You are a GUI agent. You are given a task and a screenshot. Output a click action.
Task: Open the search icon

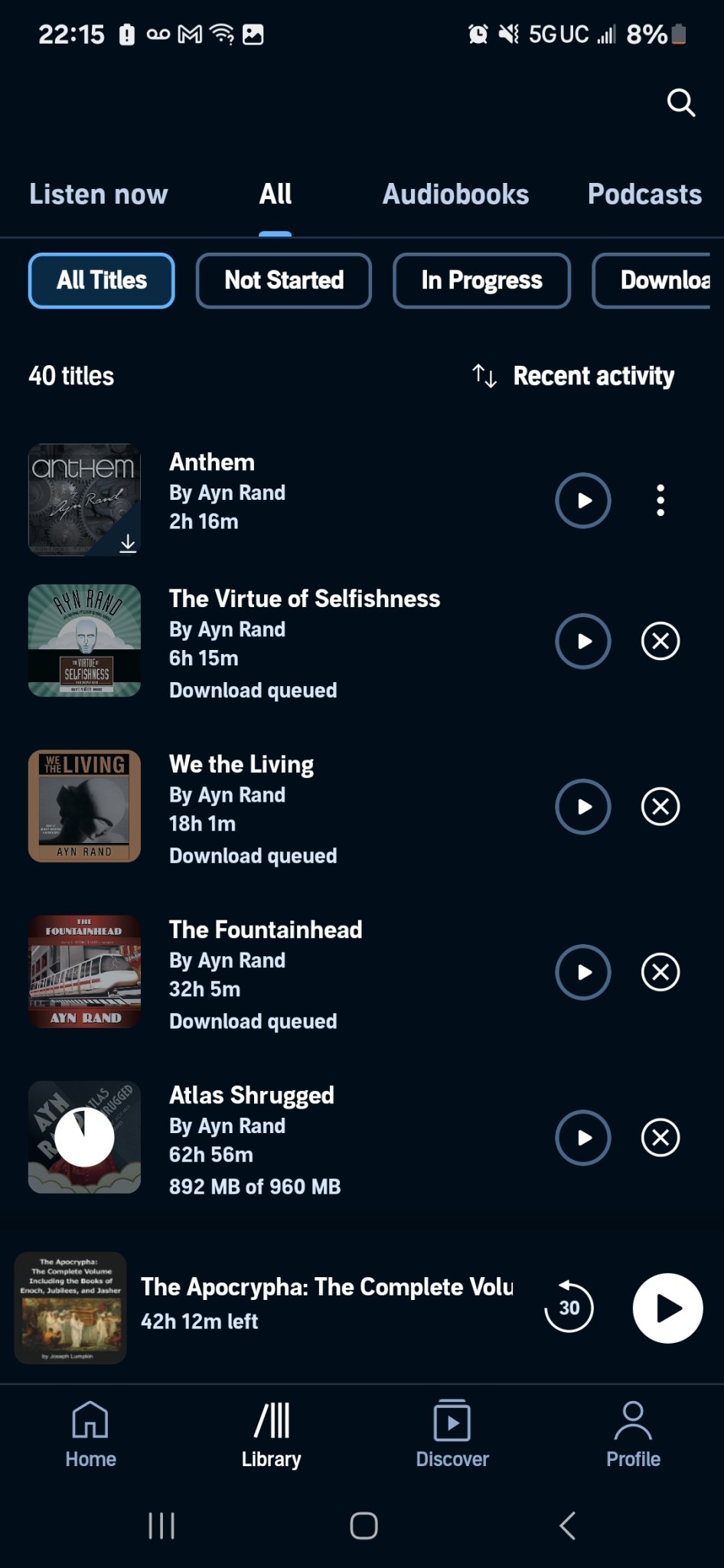[x=680, y=102]
